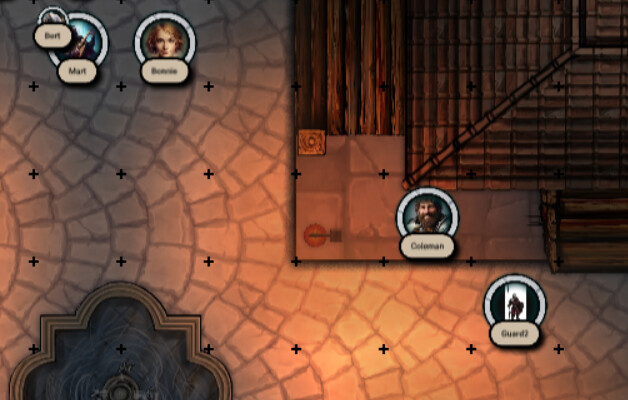Select the Bonnie character token
Viewport: 628px width, 400px height.
click(x=164, y=42)
